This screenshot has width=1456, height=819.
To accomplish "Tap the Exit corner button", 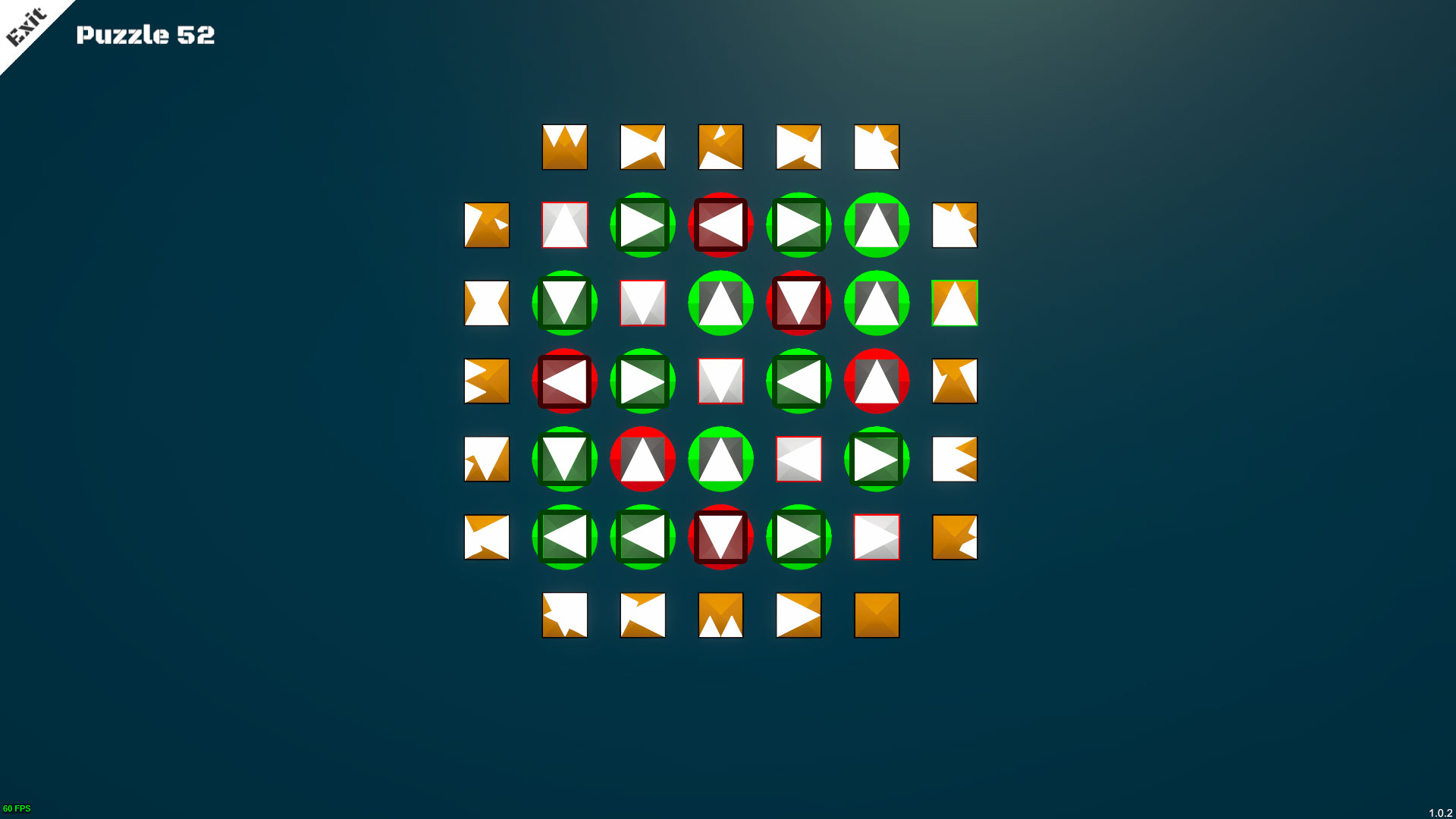I will [25, 25].
